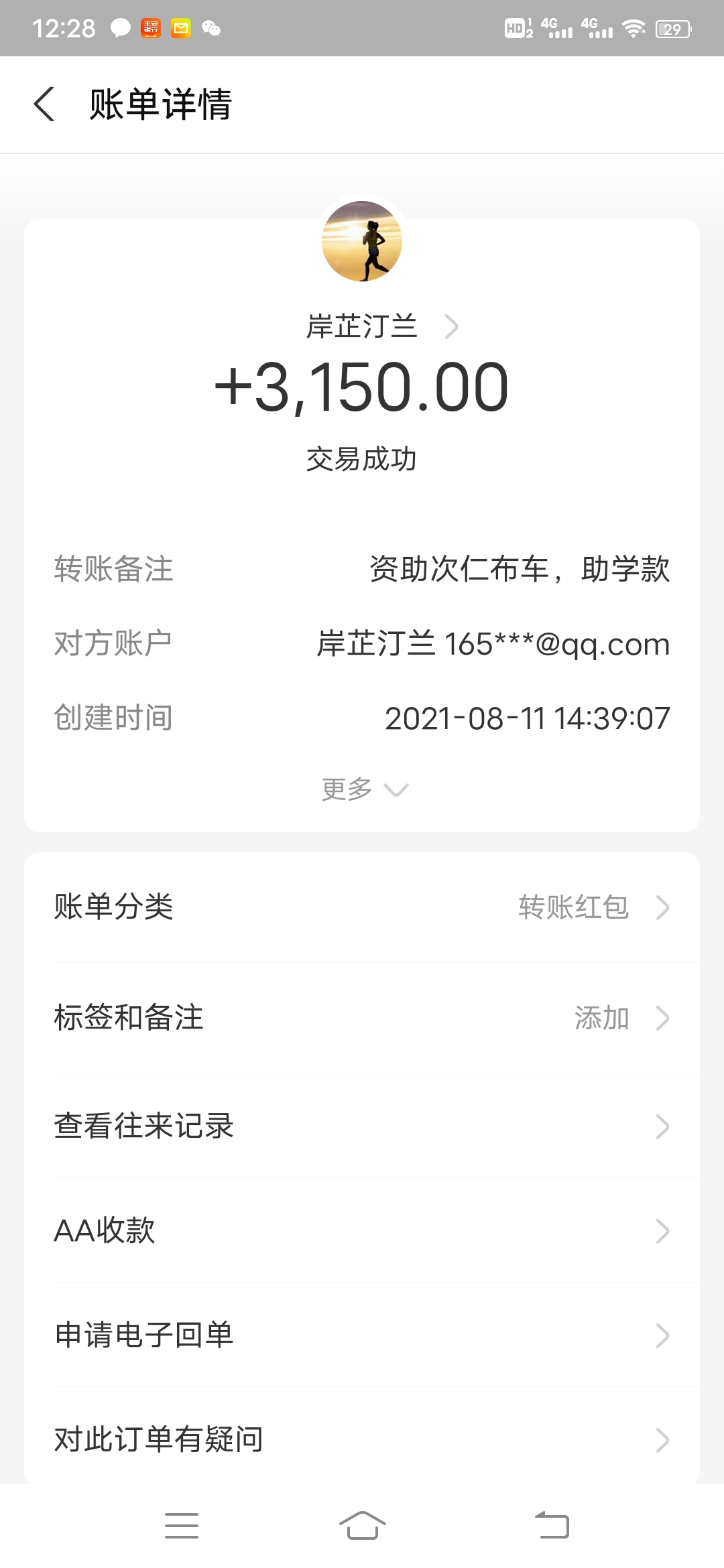Open the AA收款 feature
Screen dimensions: 724x1568
pos(105,1231)
